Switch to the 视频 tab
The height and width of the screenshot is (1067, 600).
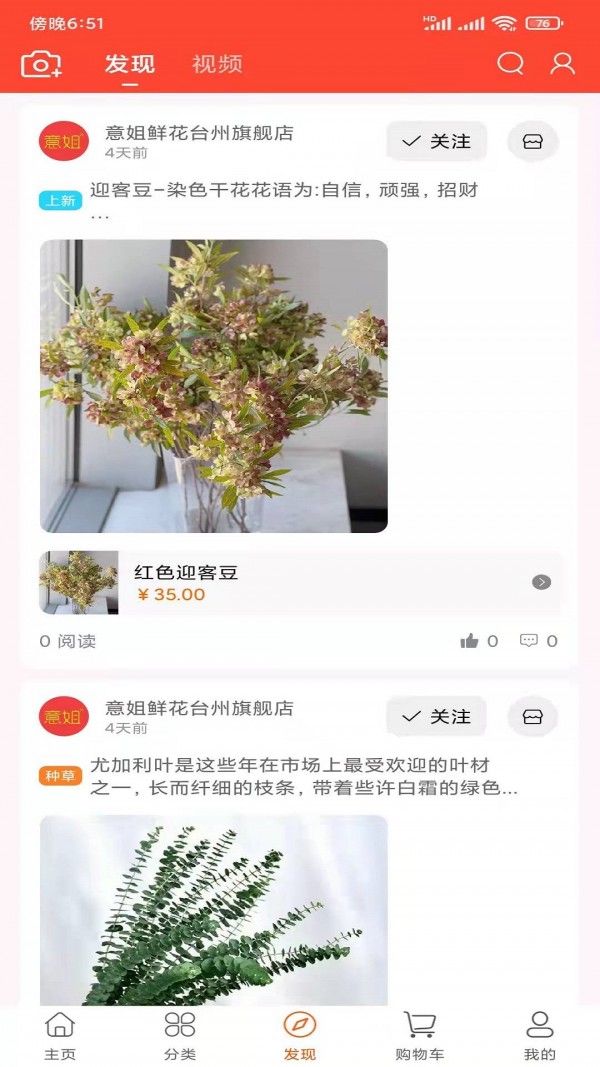(217, 65)
